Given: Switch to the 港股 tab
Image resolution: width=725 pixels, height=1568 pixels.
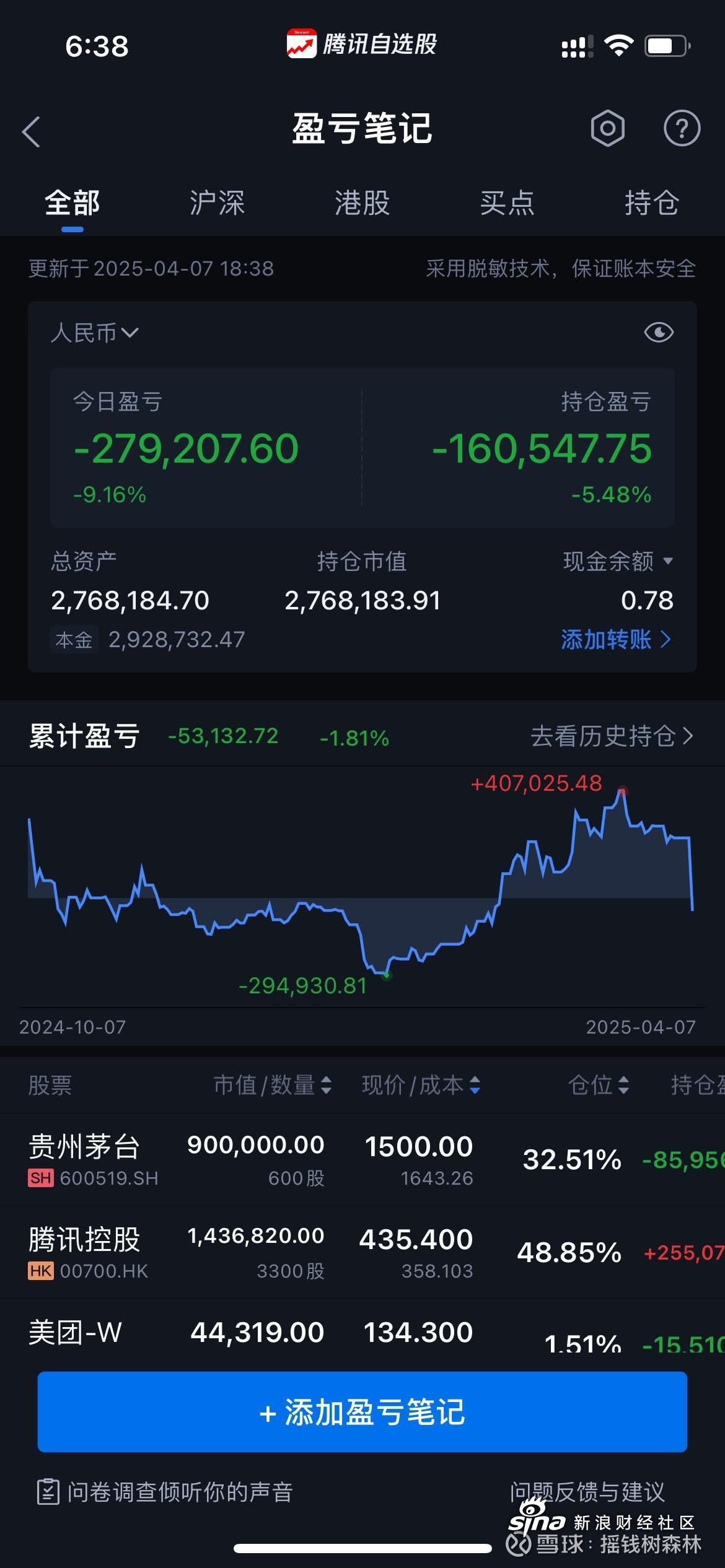Looking at the screenshot, I should pyautogui.click(x=362, y=203).
